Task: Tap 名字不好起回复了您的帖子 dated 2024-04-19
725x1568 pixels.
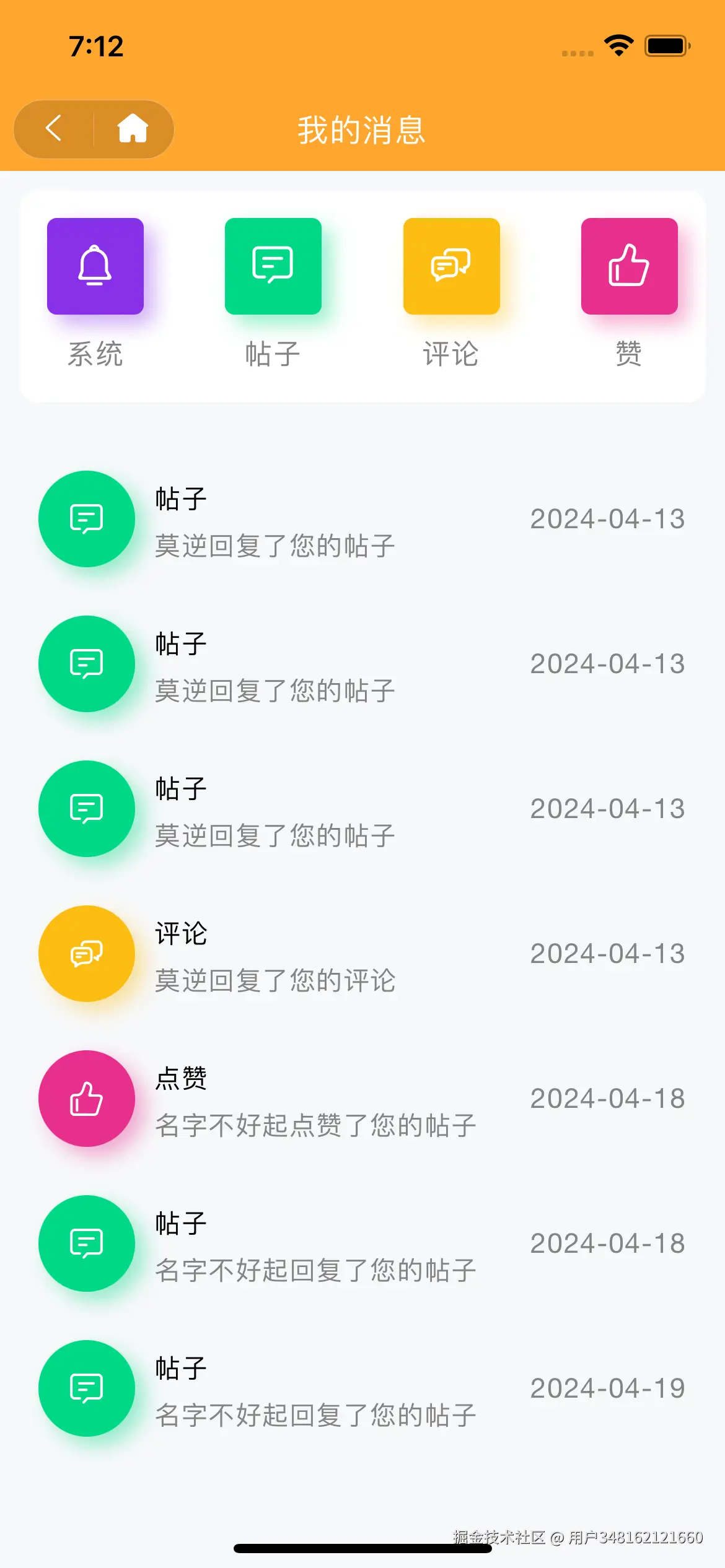Action: 362,1388
